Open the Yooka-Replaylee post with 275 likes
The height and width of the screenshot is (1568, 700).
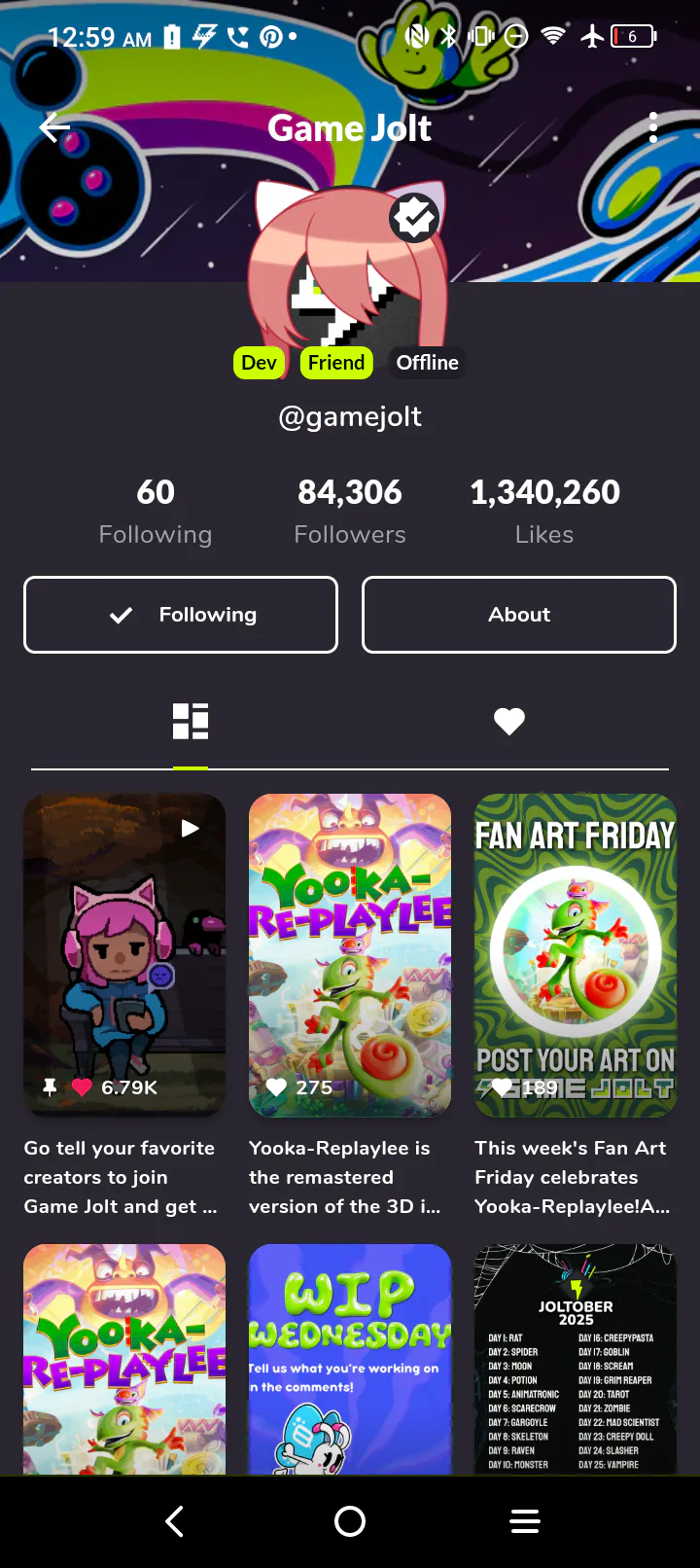(x=350, y=955)
